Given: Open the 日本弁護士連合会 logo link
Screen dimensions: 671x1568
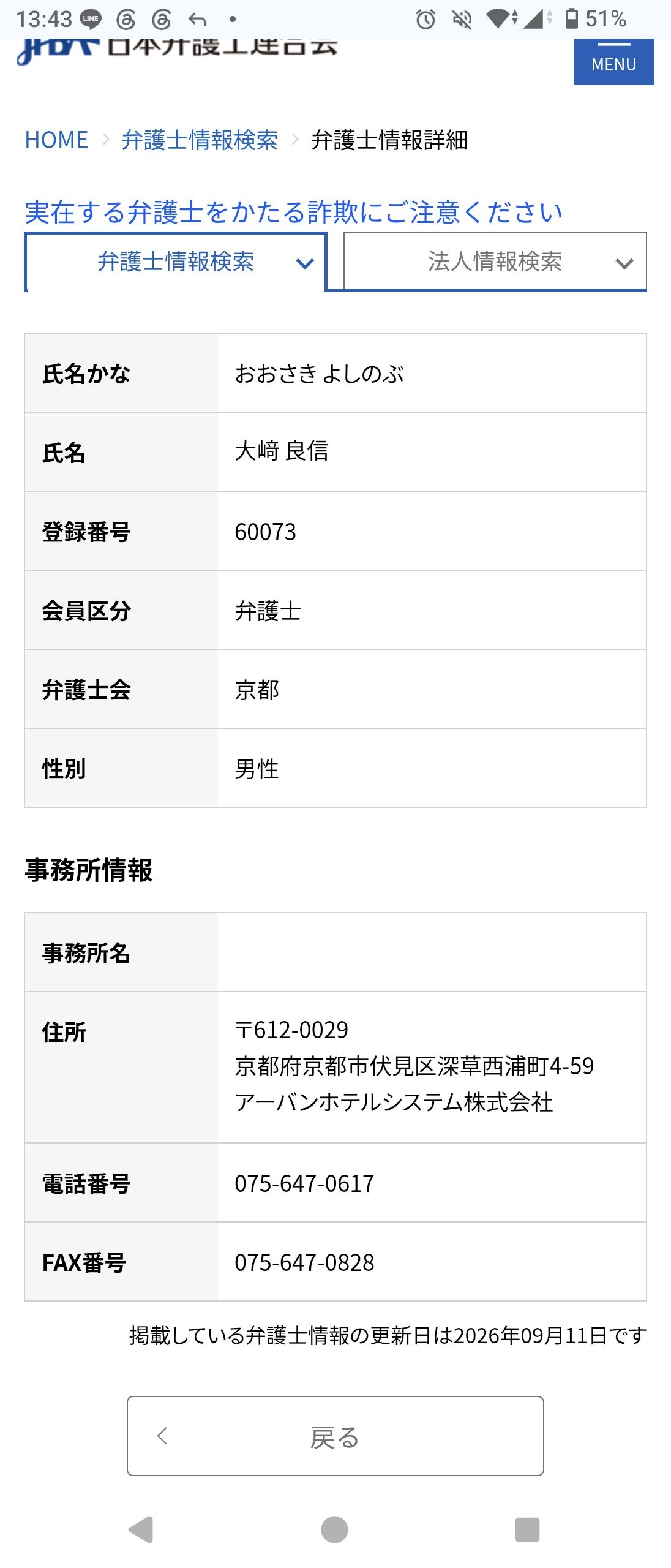Looking at the screenshot, I should tap(177, 50).
